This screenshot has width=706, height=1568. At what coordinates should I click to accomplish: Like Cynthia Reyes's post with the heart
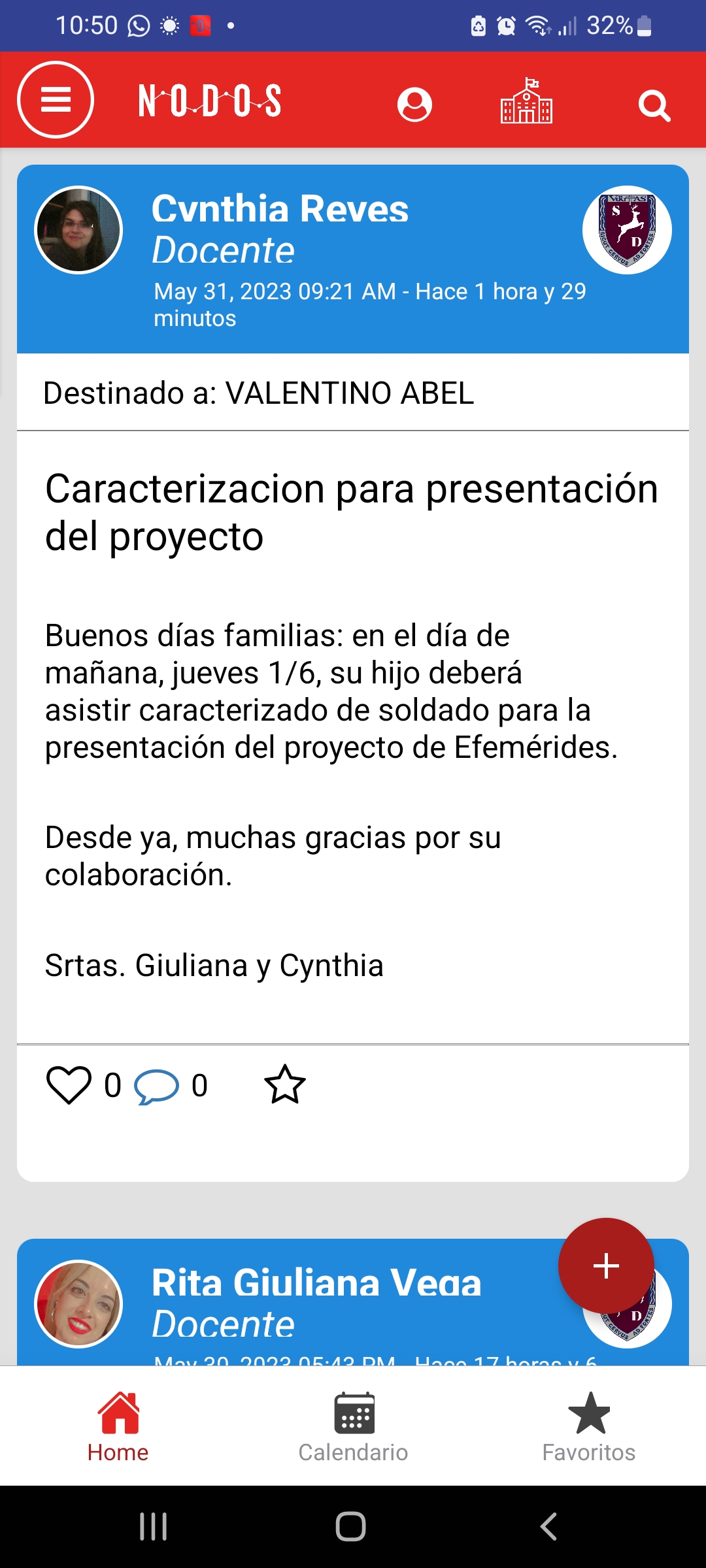(69, 1085)
